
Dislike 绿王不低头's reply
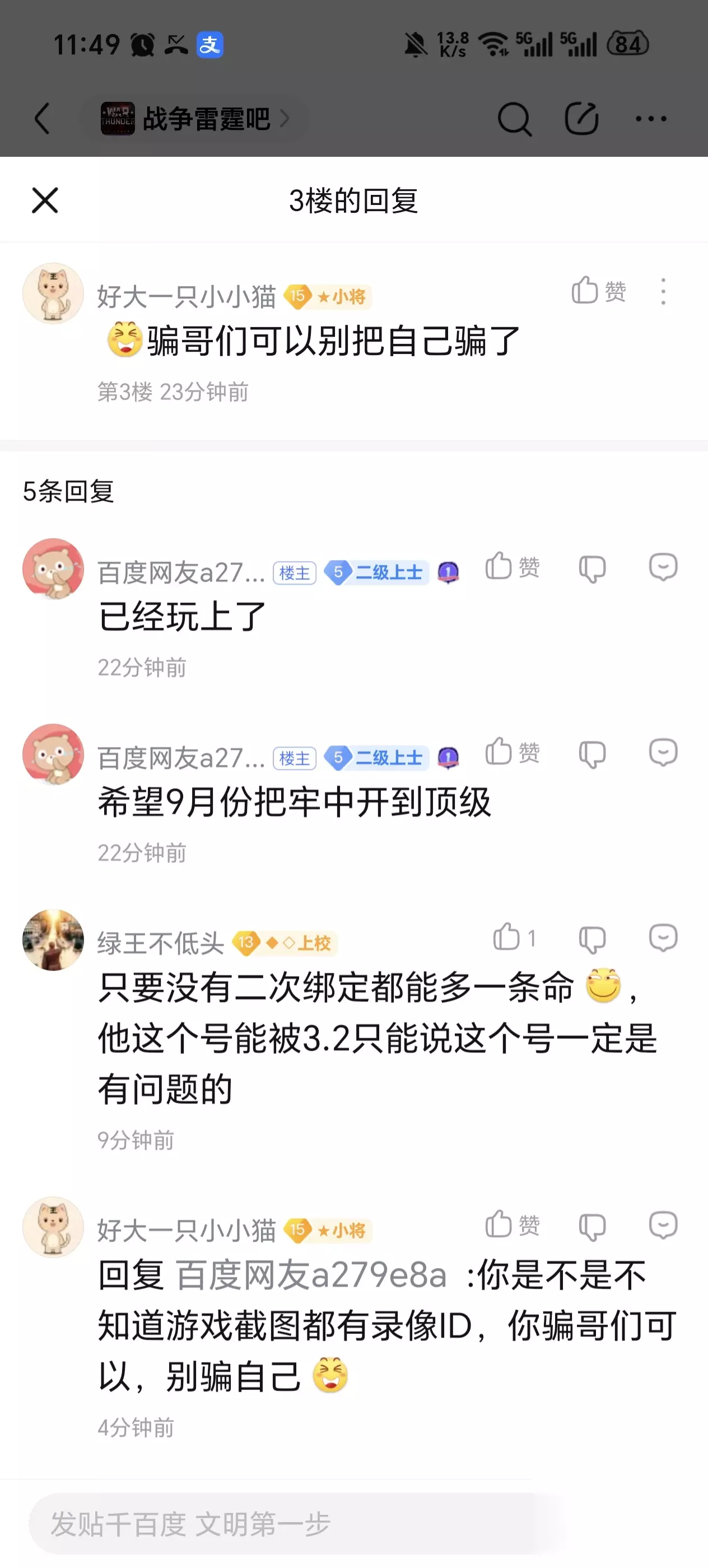[x=591, y=939]
